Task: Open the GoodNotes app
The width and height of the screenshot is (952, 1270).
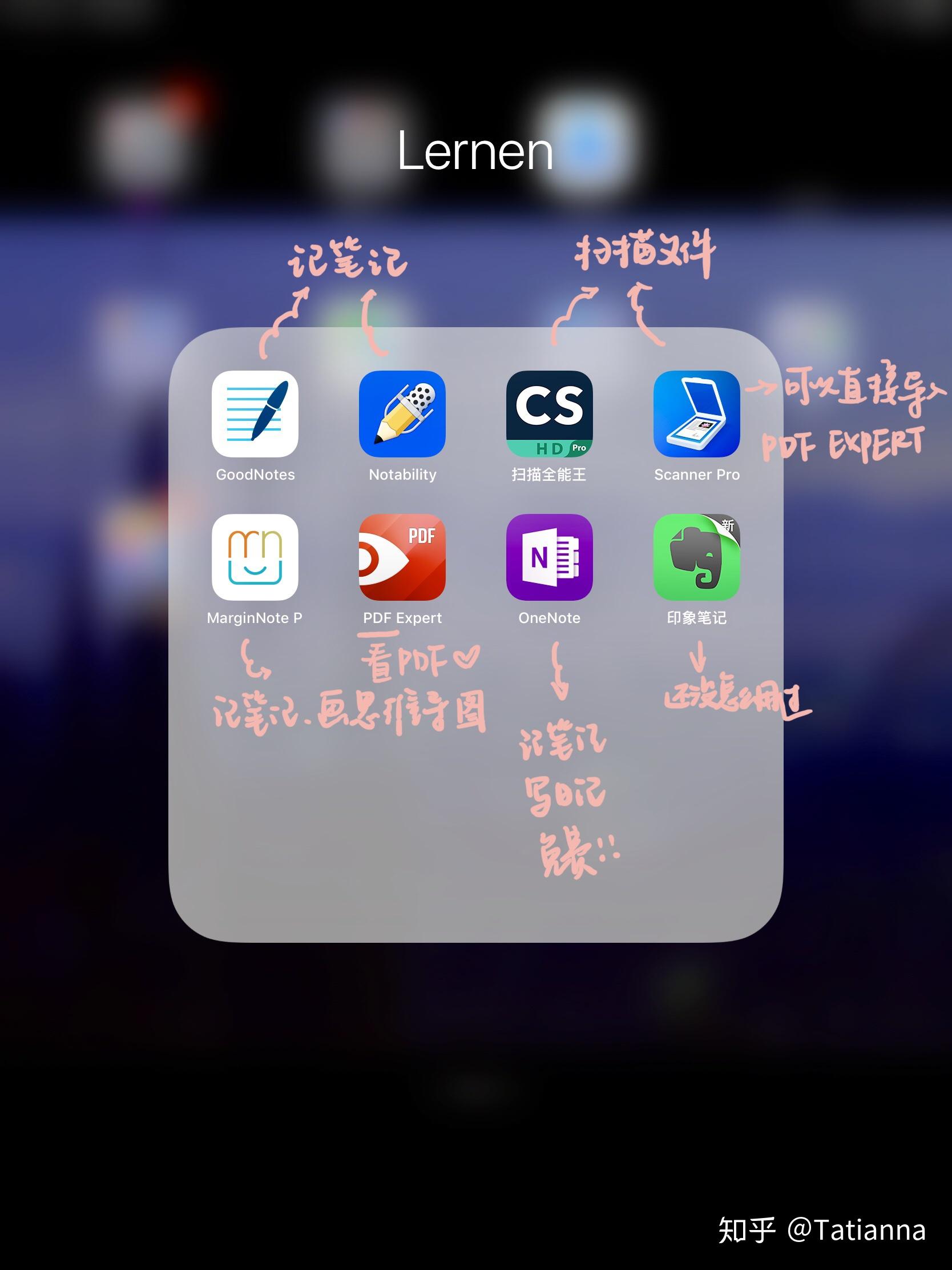Action: point(255,413)
